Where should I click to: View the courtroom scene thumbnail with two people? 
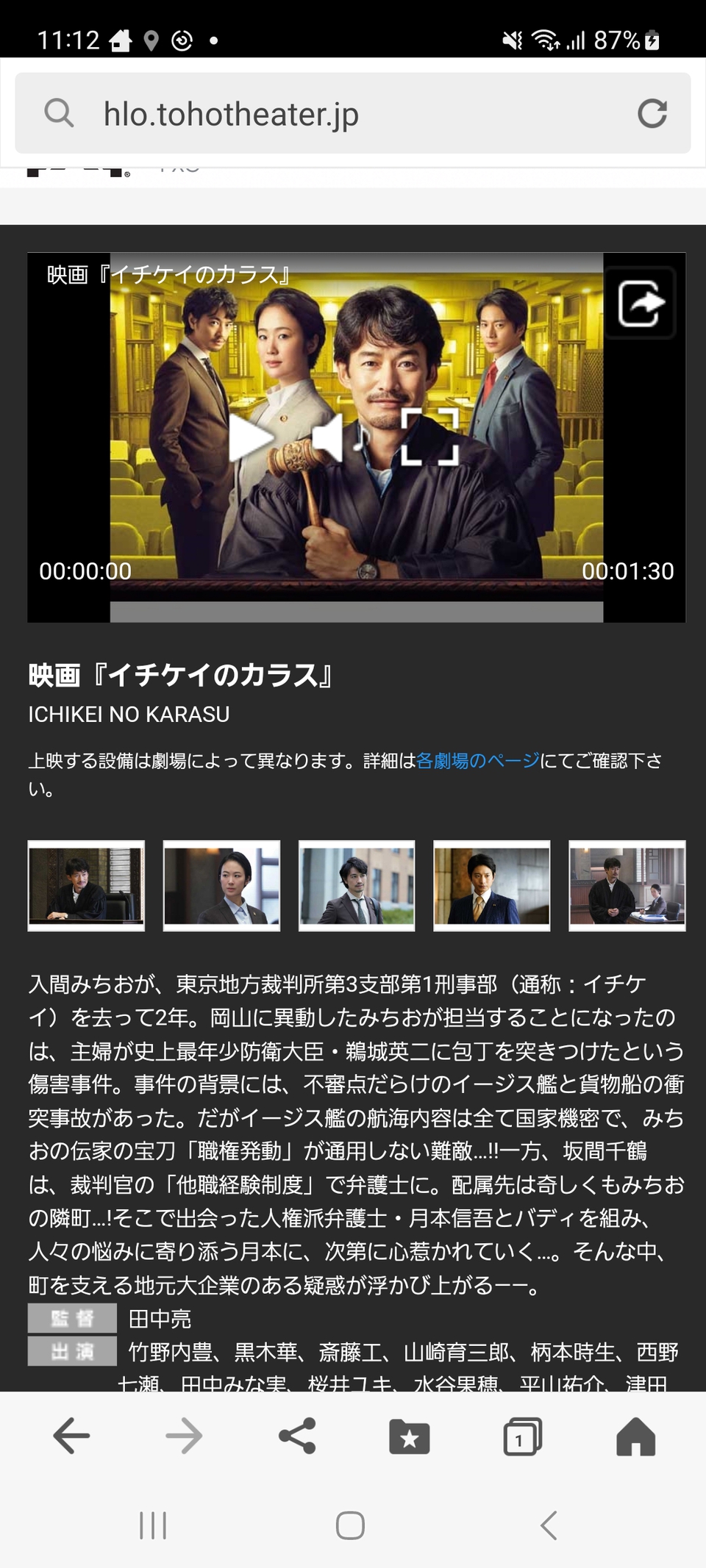tap(627, 886)
